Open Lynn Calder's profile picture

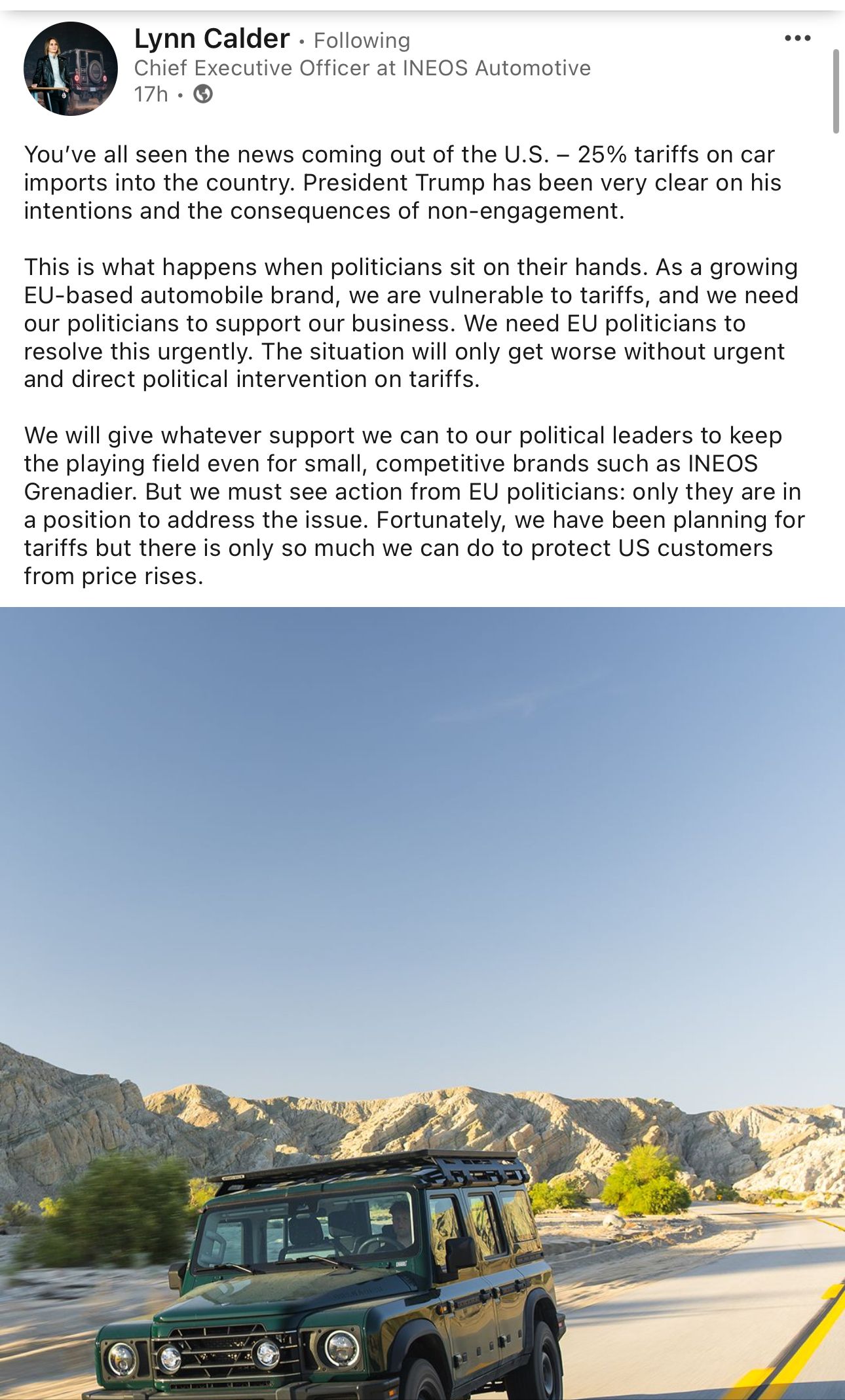(71, 69)
